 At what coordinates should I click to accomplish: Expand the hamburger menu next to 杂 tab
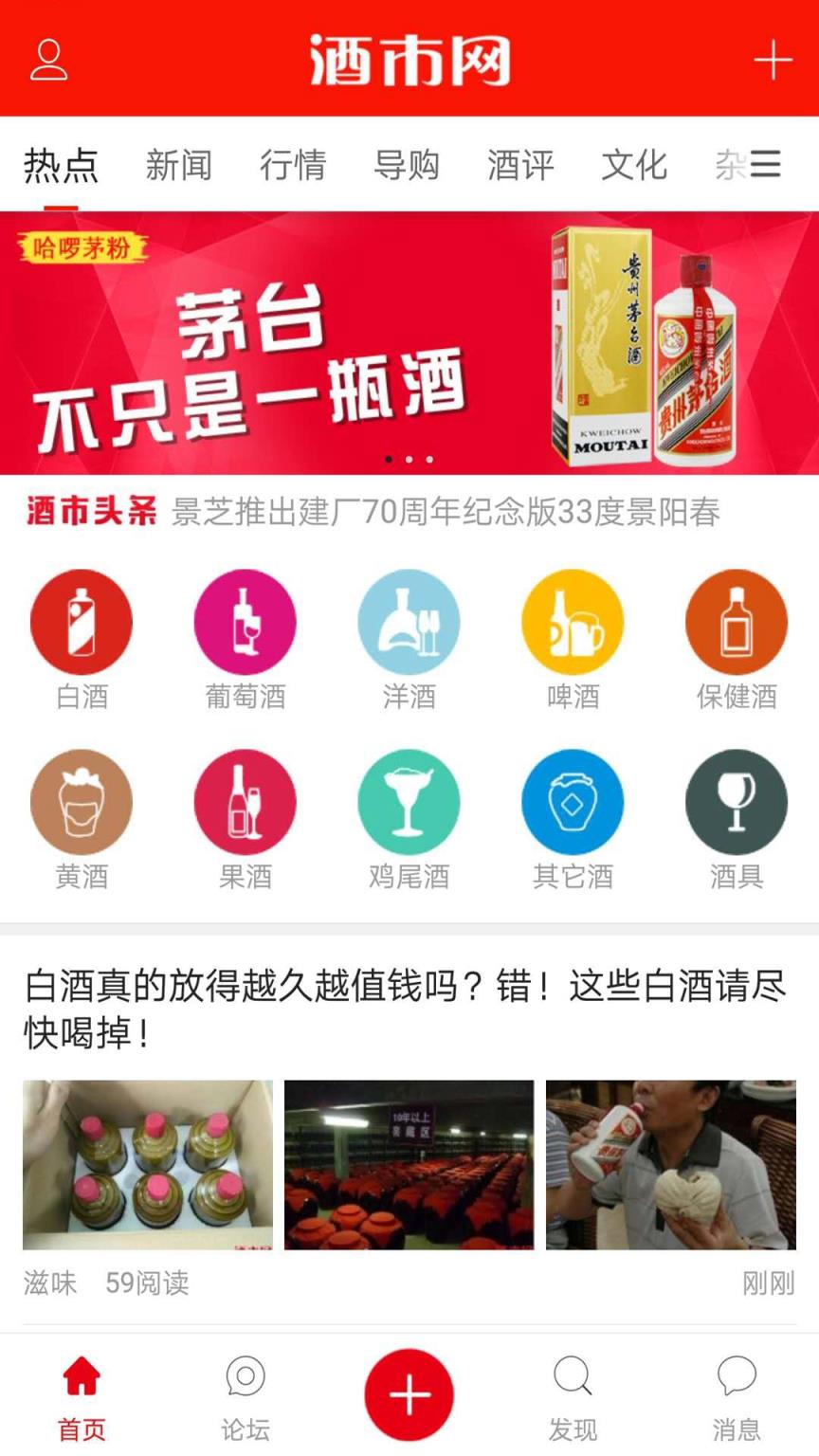[764, 164]
